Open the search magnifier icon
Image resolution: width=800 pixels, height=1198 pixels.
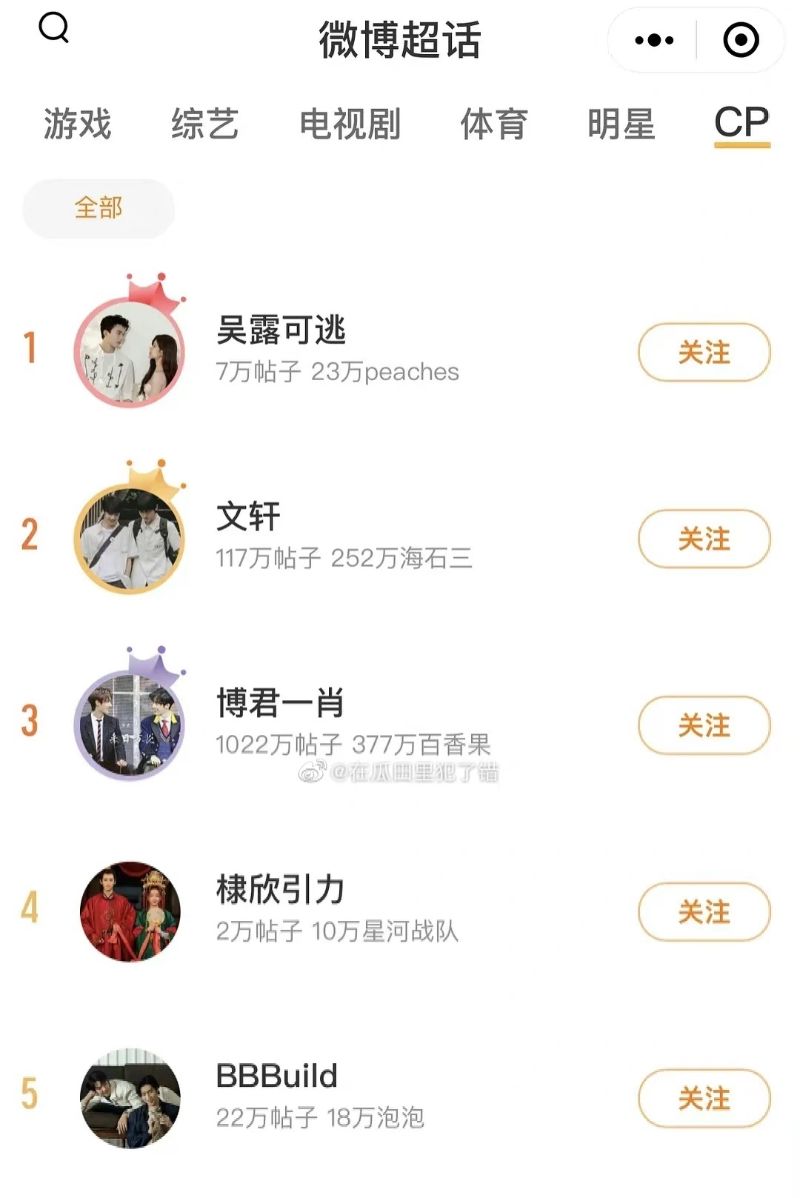click(54, 29)
